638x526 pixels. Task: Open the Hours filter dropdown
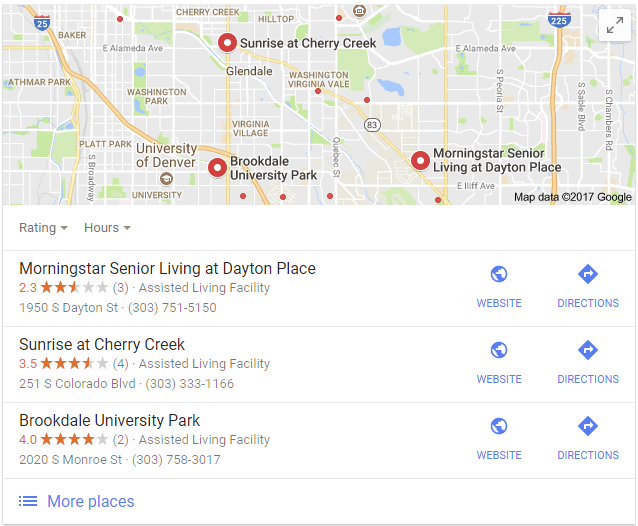pyautogui.click(x=107, y=228)
